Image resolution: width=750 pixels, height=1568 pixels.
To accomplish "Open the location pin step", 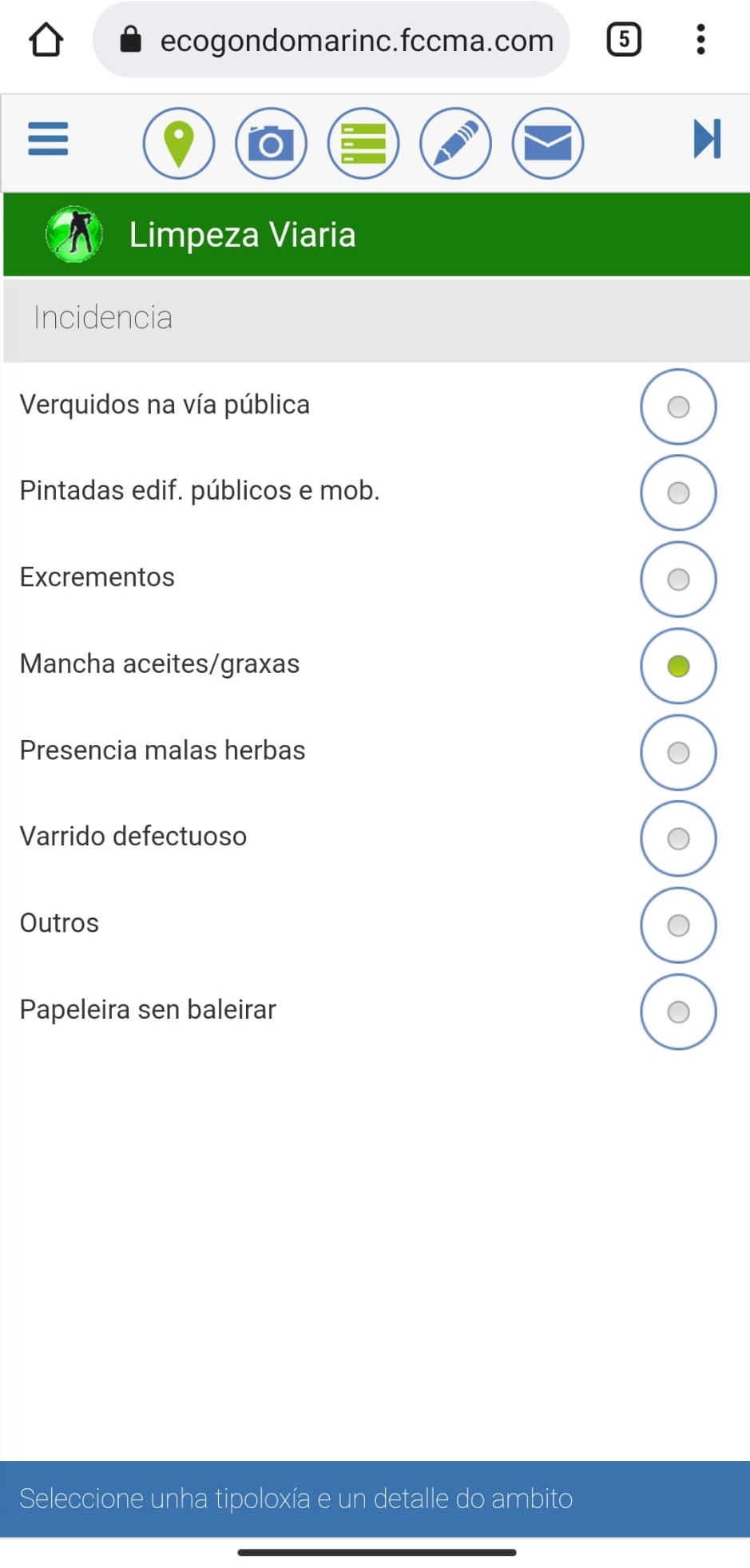I will click(x=179, y=143).
